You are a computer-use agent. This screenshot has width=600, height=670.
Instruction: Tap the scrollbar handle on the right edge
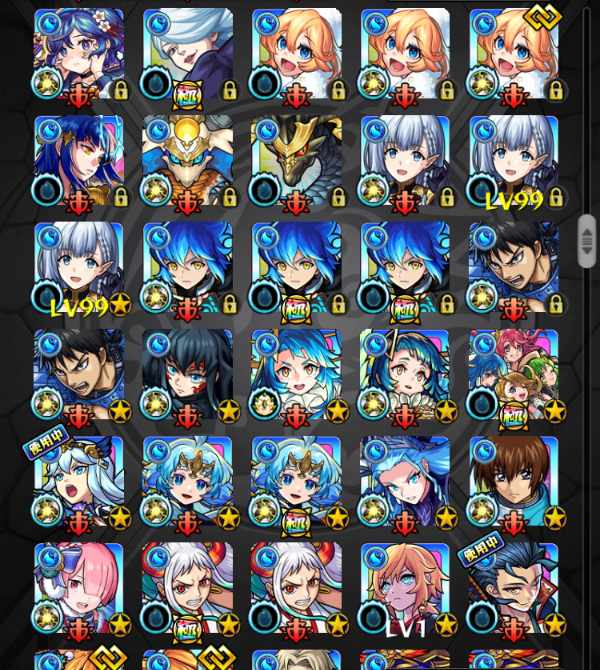tap(587, 241)
